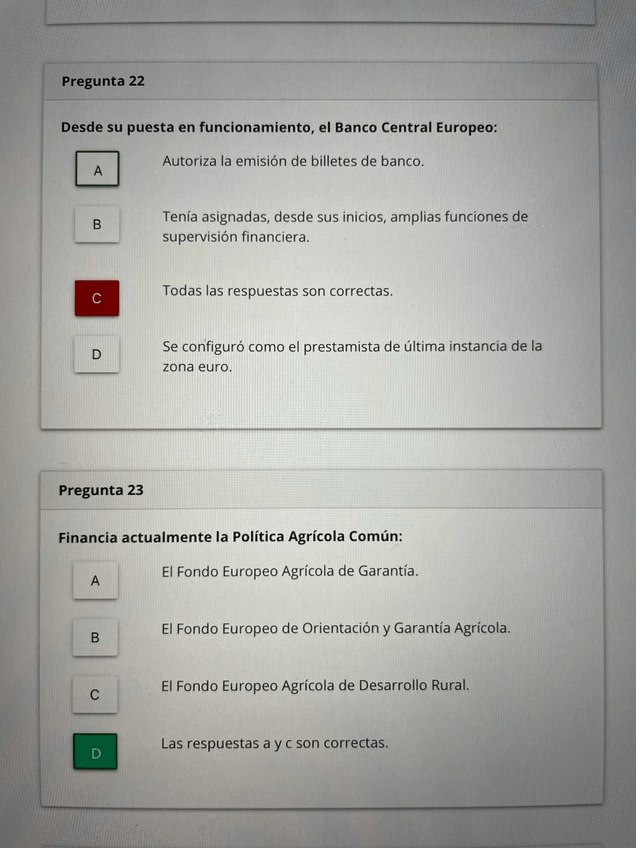Pick answer D about prestamista de última instancia

97,354
